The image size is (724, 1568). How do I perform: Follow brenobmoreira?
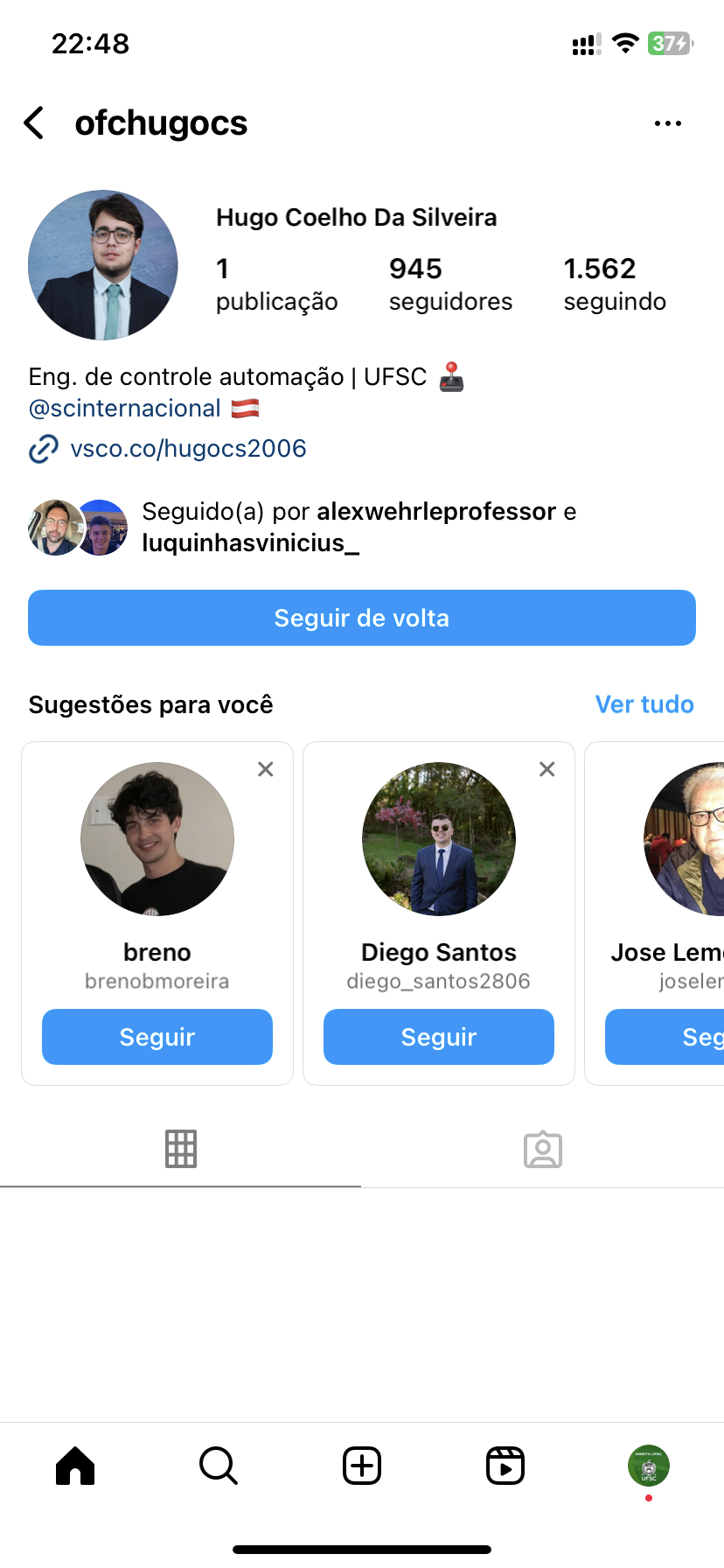pyautogui.click(x=157, y=1037)
